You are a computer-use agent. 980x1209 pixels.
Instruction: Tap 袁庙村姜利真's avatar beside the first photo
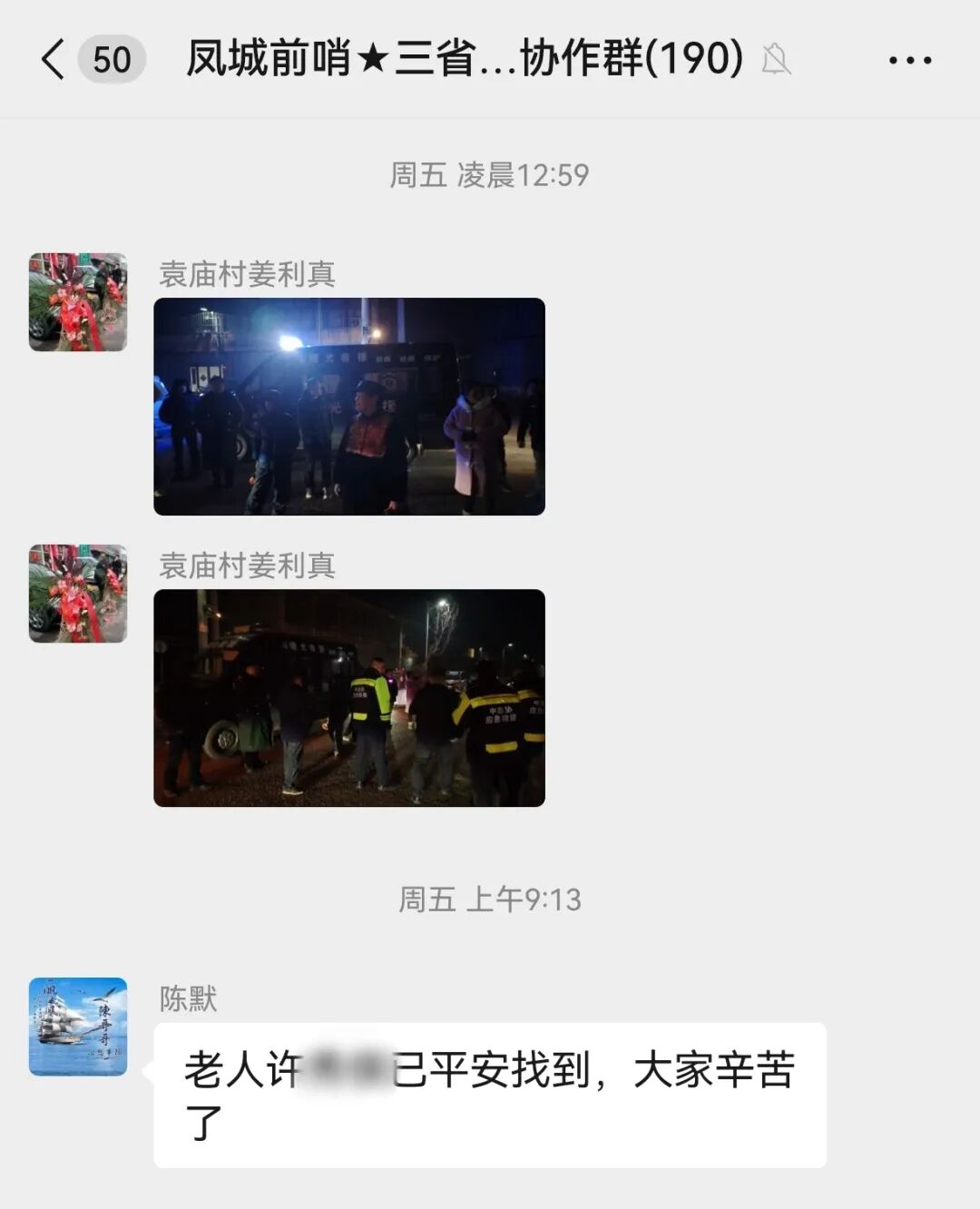coord(78,302)
